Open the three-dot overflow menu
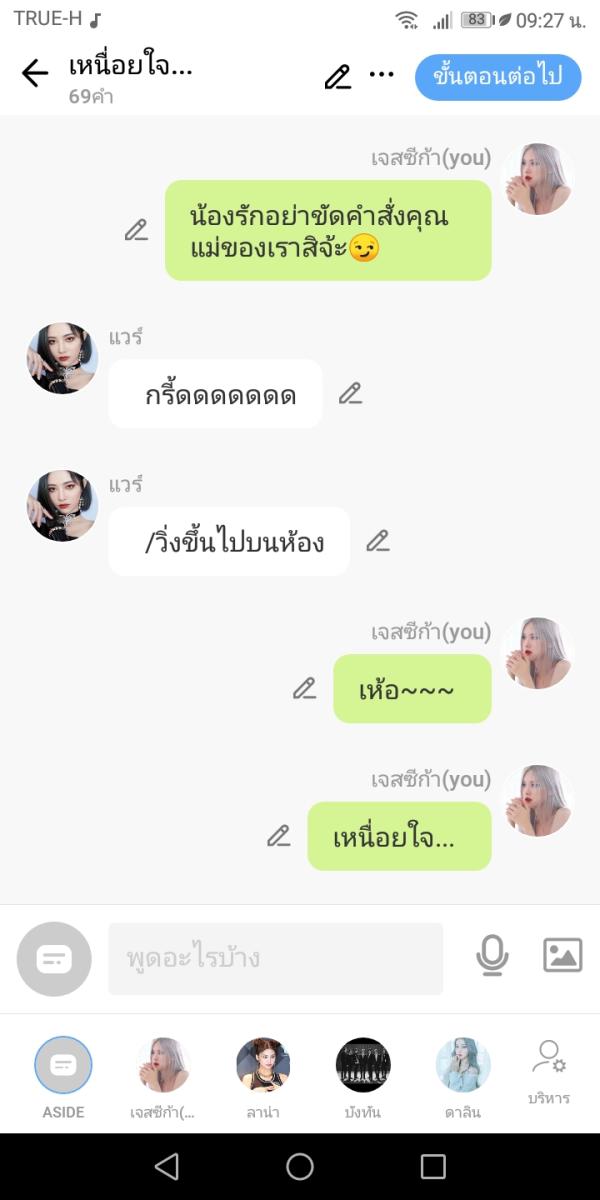The height and width of the screenshot is (1200, 600). (x=381, y=75)
